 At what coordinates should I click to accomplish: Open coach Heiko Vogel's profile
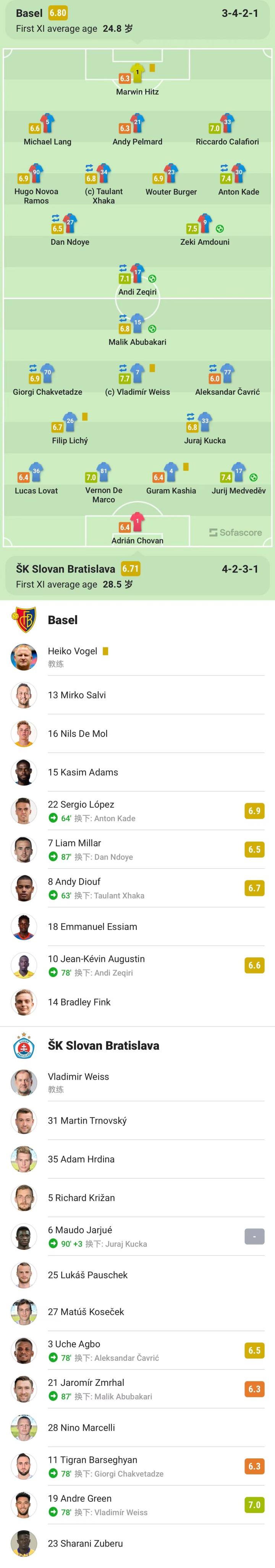tap(137, 657)
